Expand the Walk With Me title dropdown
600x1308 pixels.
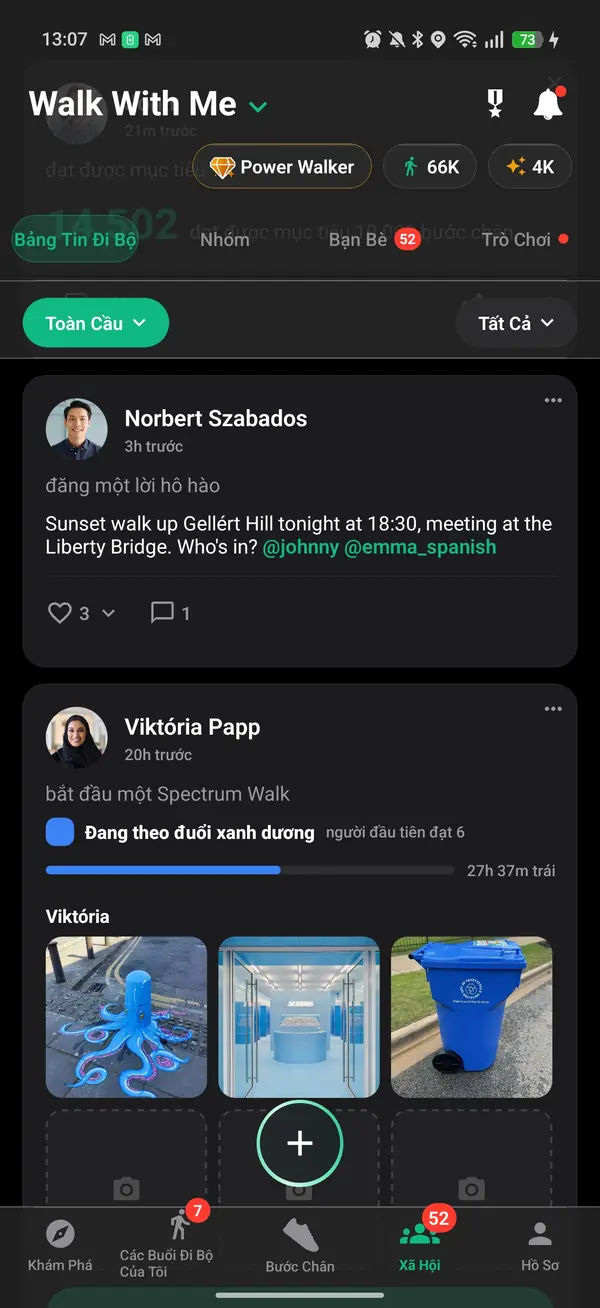tap(258, 106)
